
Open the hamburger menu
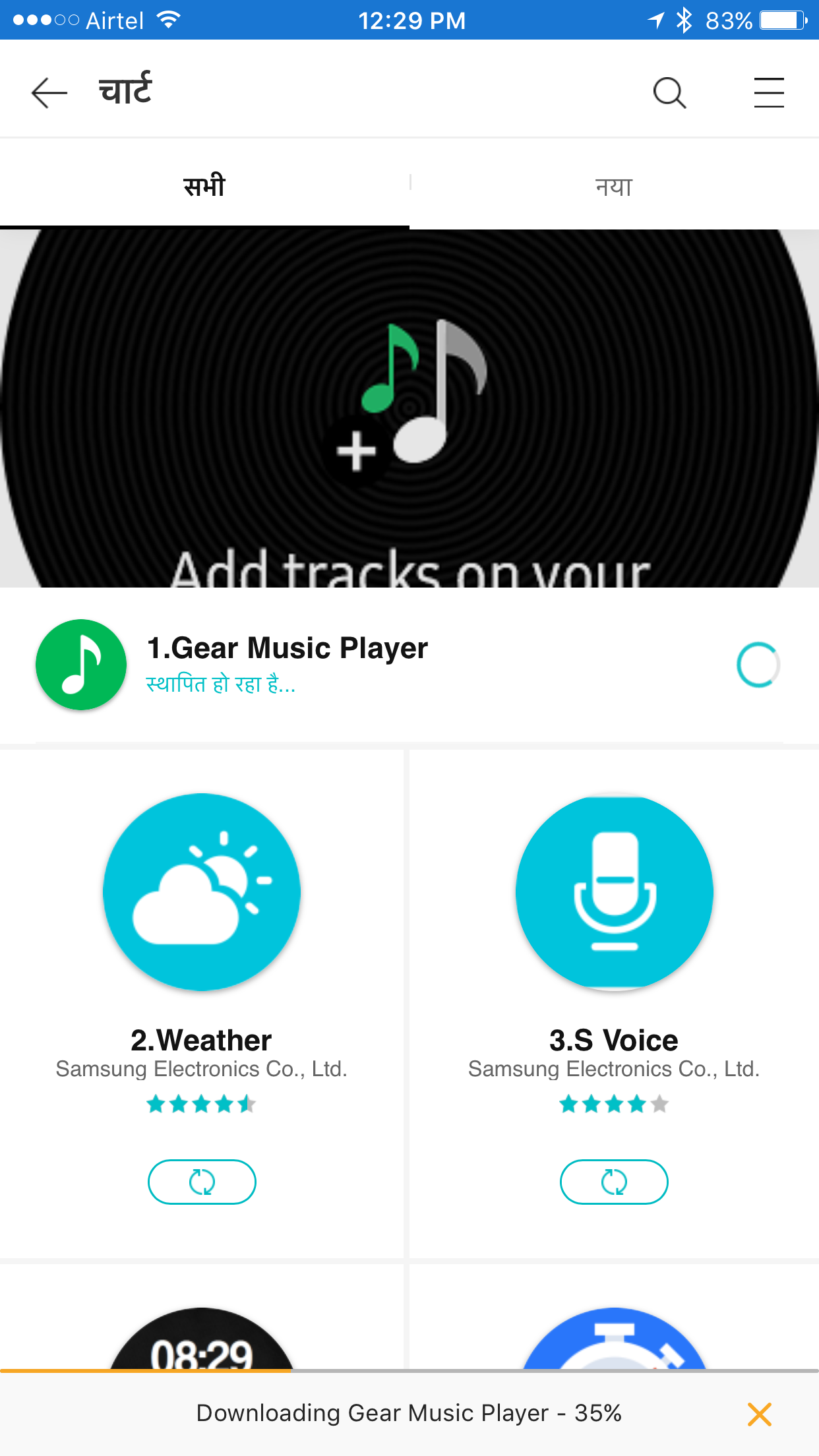pos(769,92)
